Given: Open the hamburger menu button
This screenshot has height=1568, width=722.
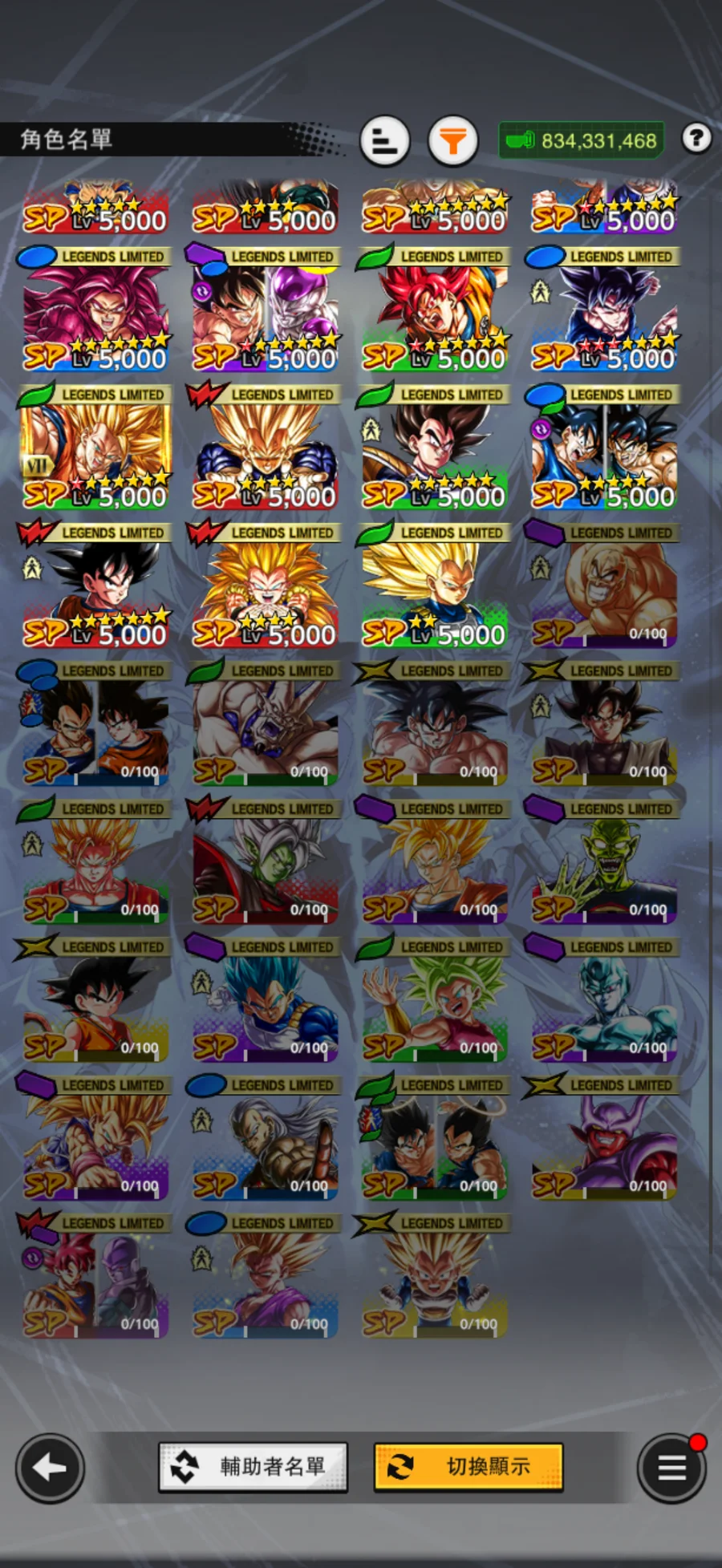Looking at the screenshot, I should pyautogui.click(x=671, y=1468).
